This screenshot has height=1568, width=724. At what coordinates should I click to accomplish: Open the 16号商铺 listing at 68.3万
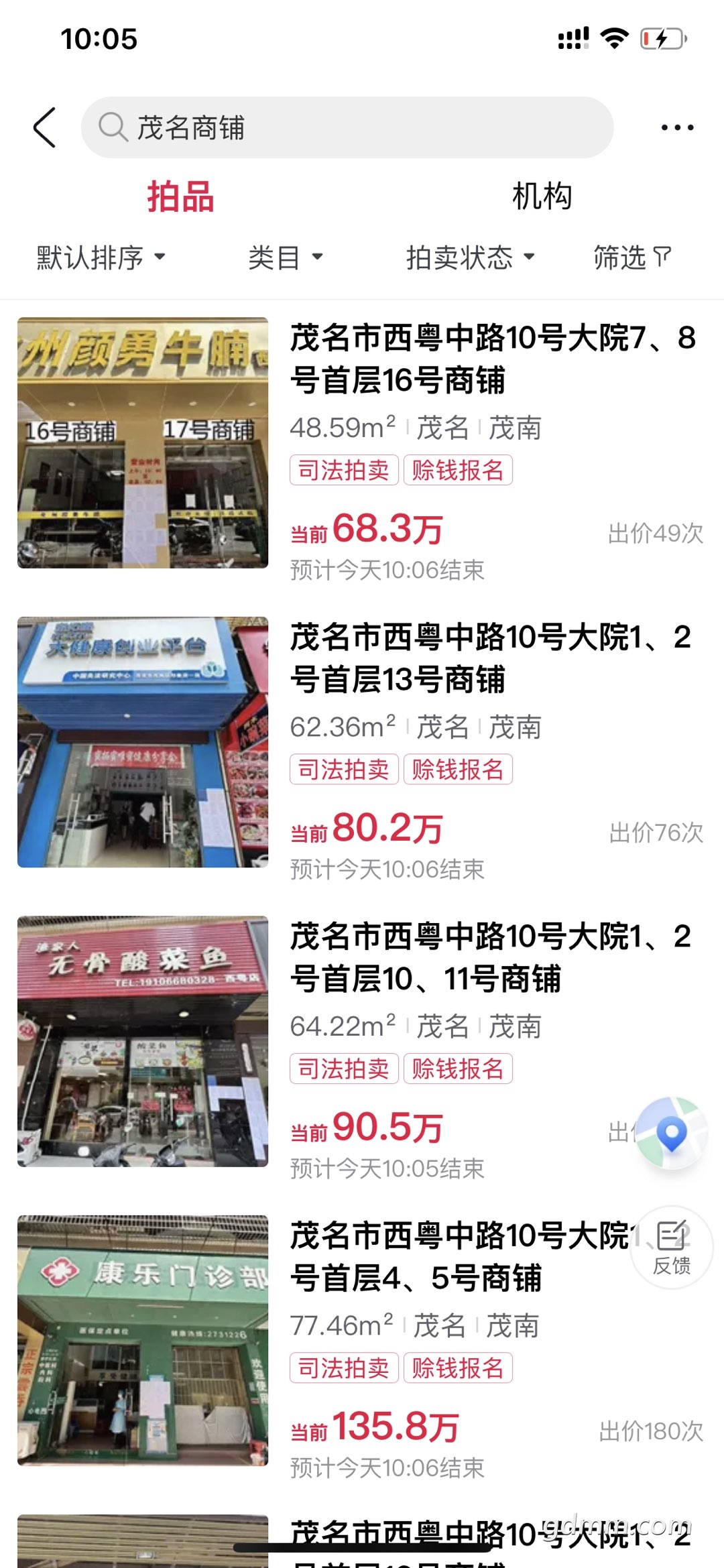[x=362, y=443]
